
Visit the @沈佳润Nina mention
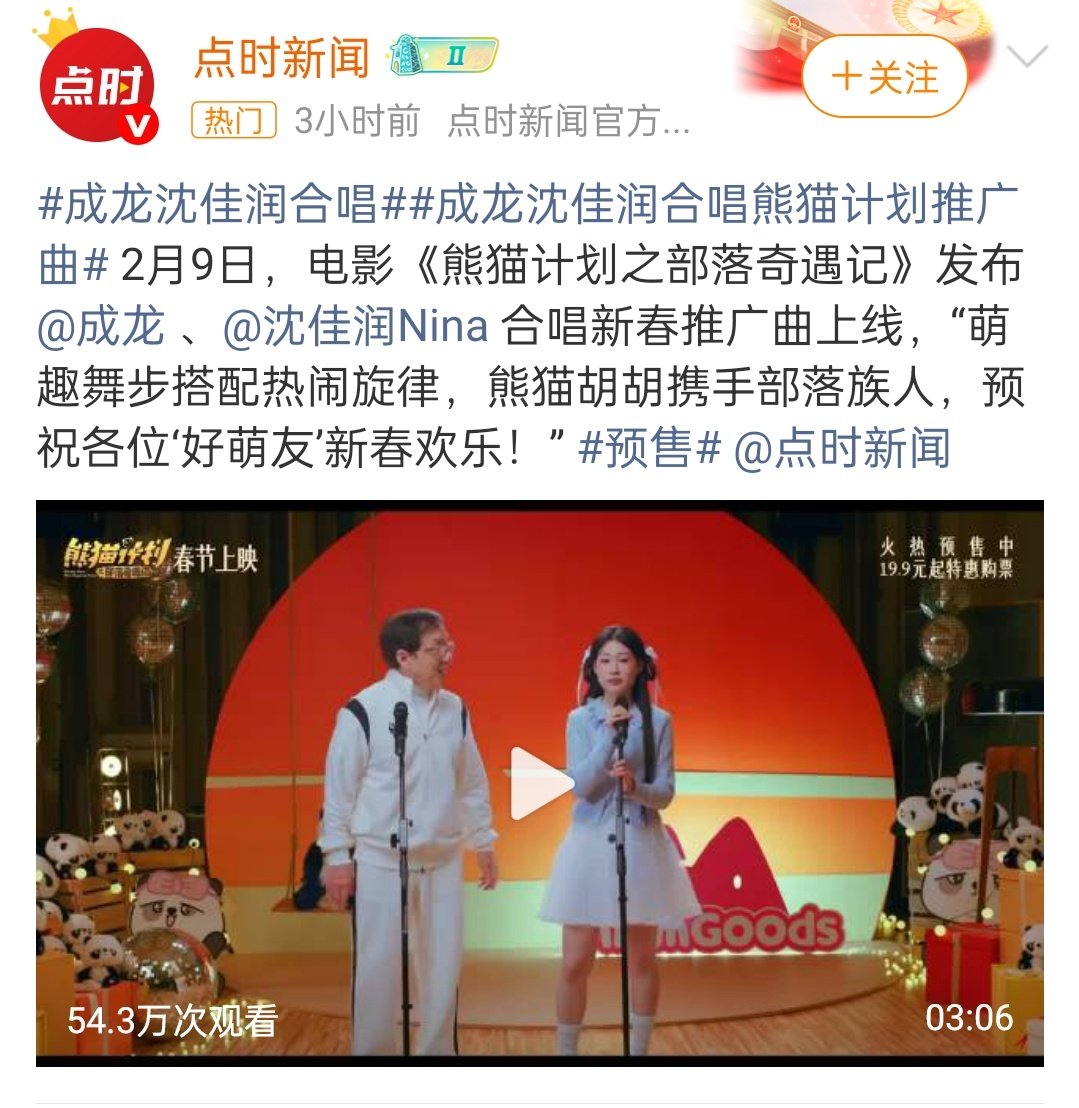[356, 327]
